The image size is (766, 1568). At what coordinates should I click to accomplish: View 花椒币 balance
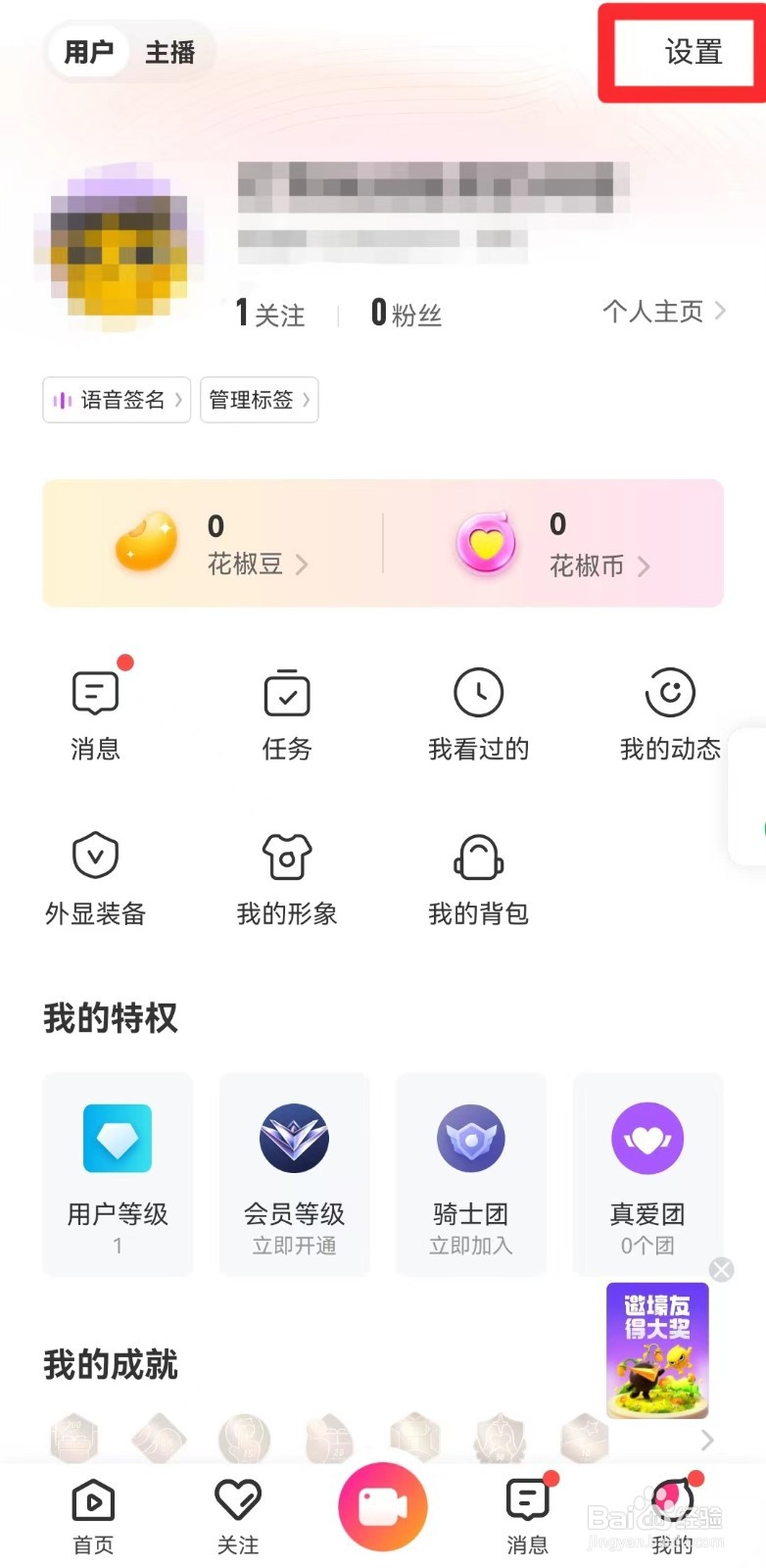click(x=586, y=545)
